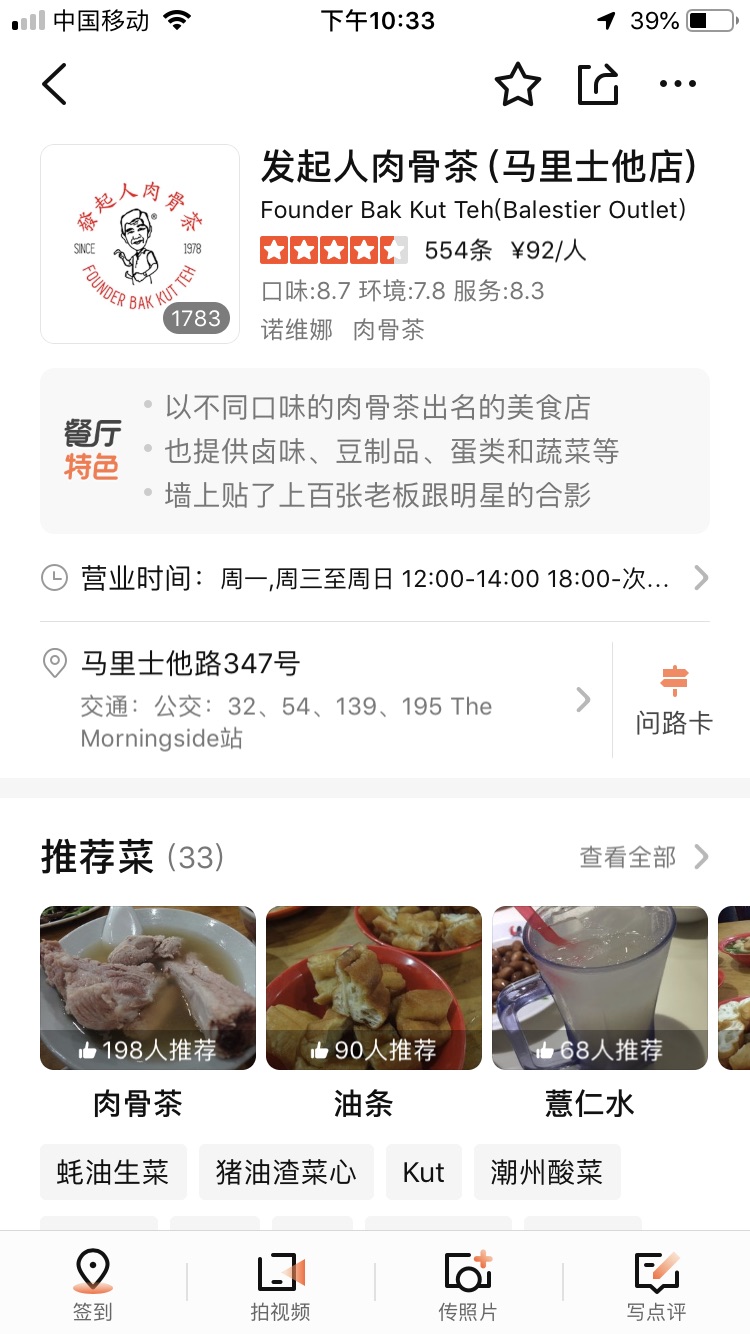Open the 油条 dish photo
The width and height of the screenshot is (750, 1334).
(374, 988)
